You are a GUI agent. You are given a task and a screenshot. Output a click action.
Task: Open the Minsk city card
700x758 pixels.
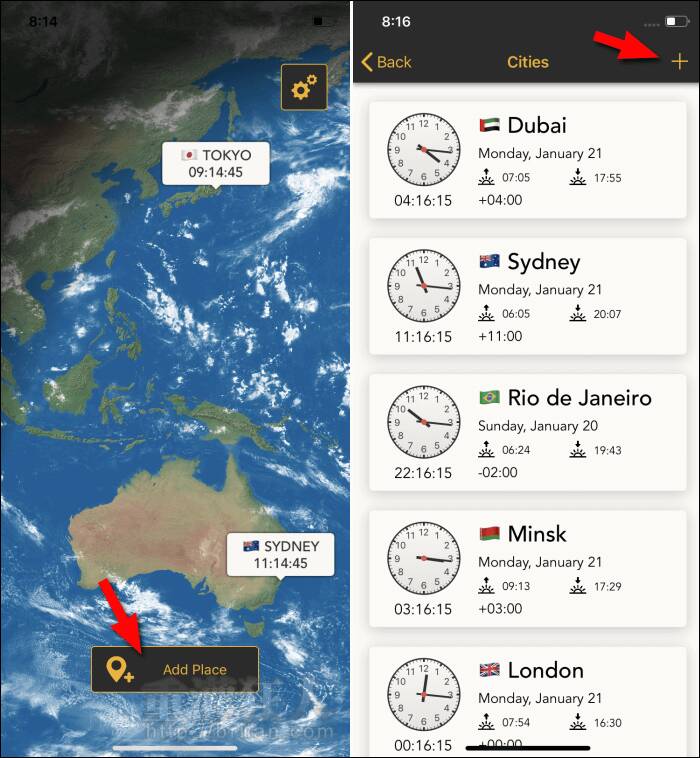point(529,568)
